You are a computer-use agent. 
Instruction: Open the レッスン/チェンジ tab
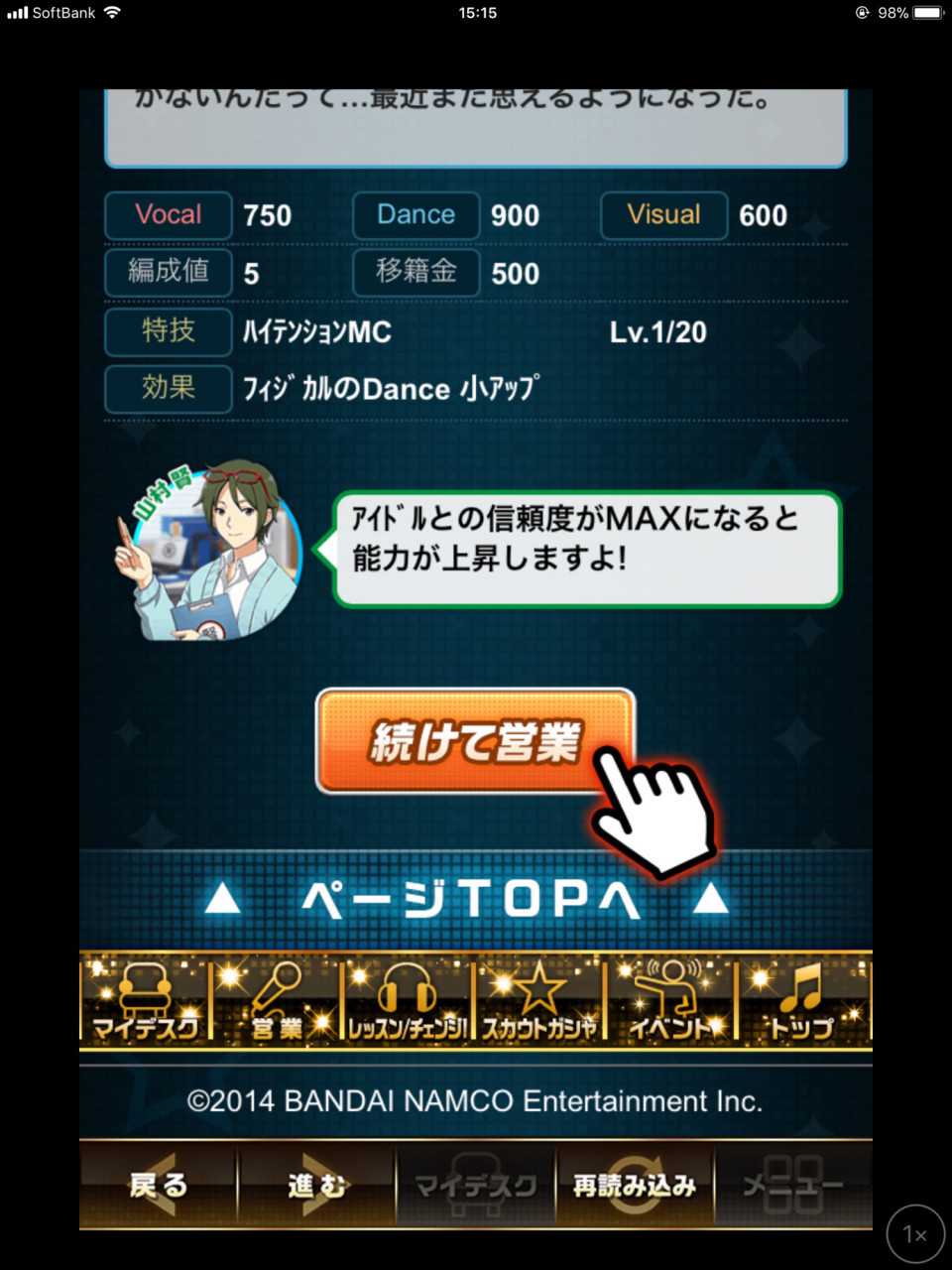click(408, 1000)
